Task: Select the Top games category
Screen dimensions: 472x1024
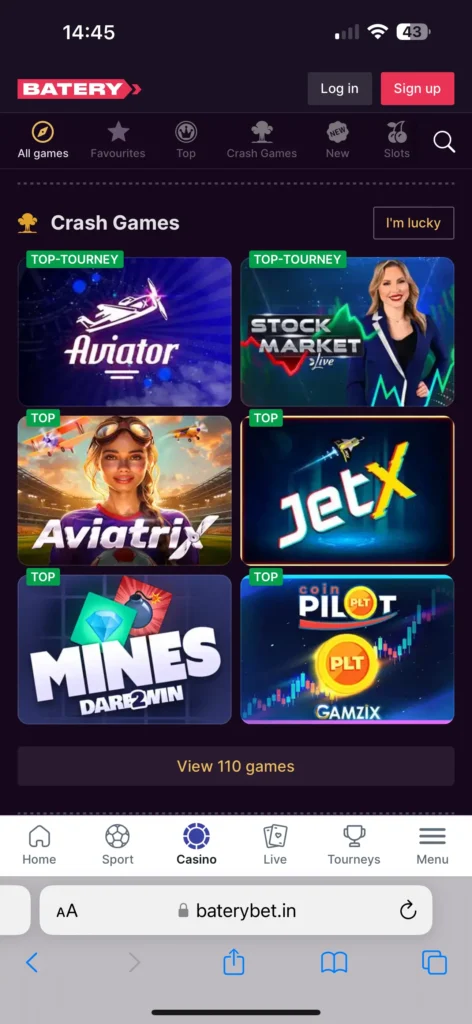Action: pos(186,140)
